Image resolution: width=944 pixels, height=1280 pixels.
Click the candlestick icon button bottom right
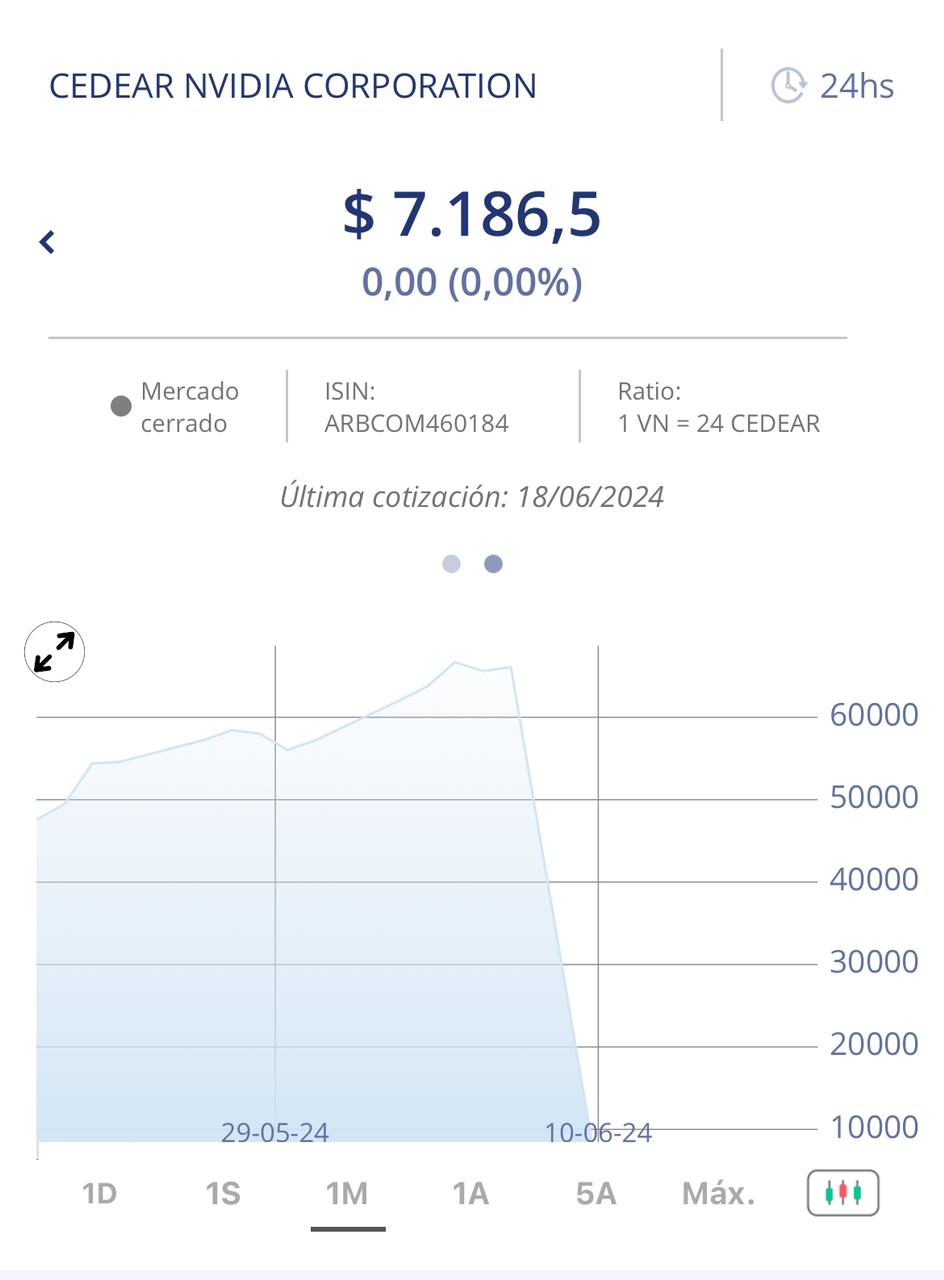coord(845,1193)
